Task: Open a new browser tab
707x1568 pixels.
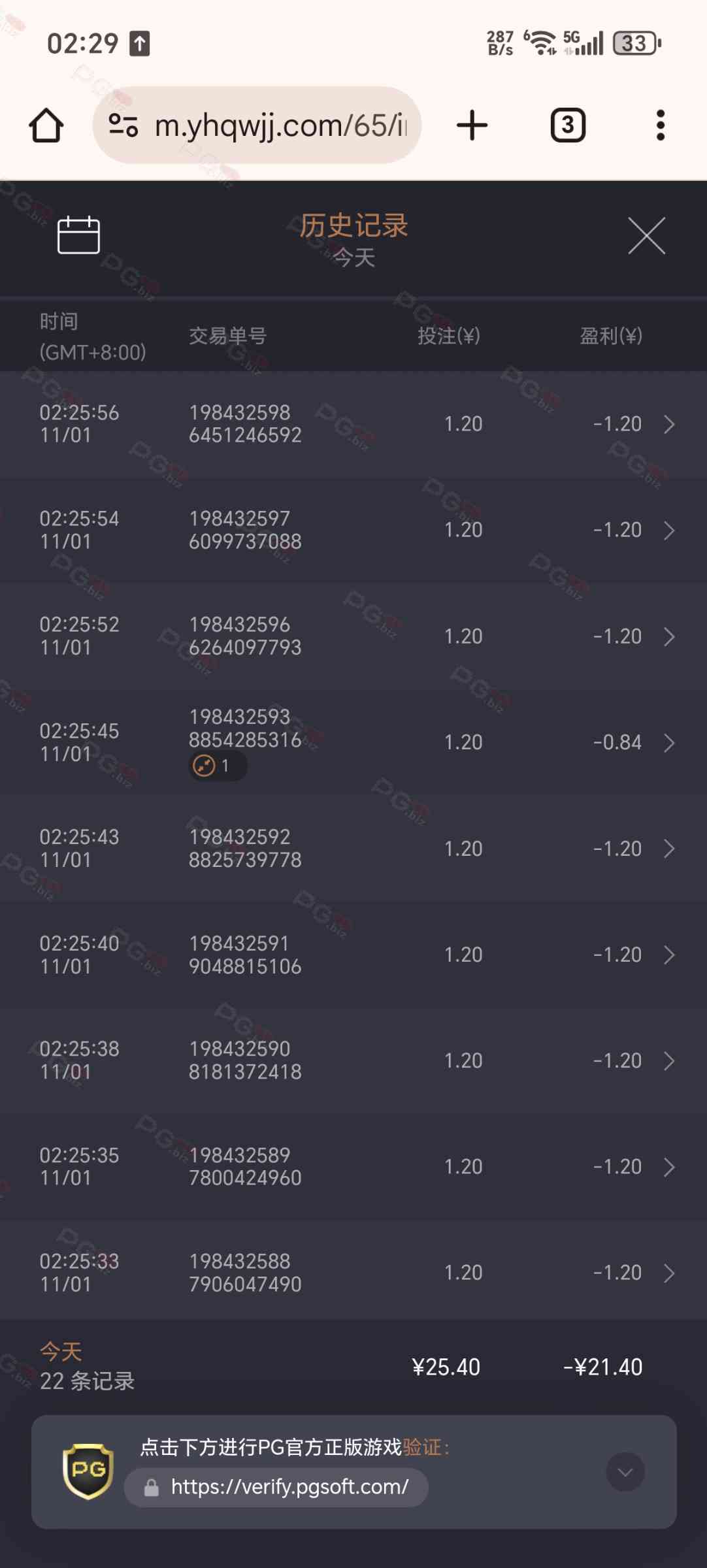Action: point(472,125)
